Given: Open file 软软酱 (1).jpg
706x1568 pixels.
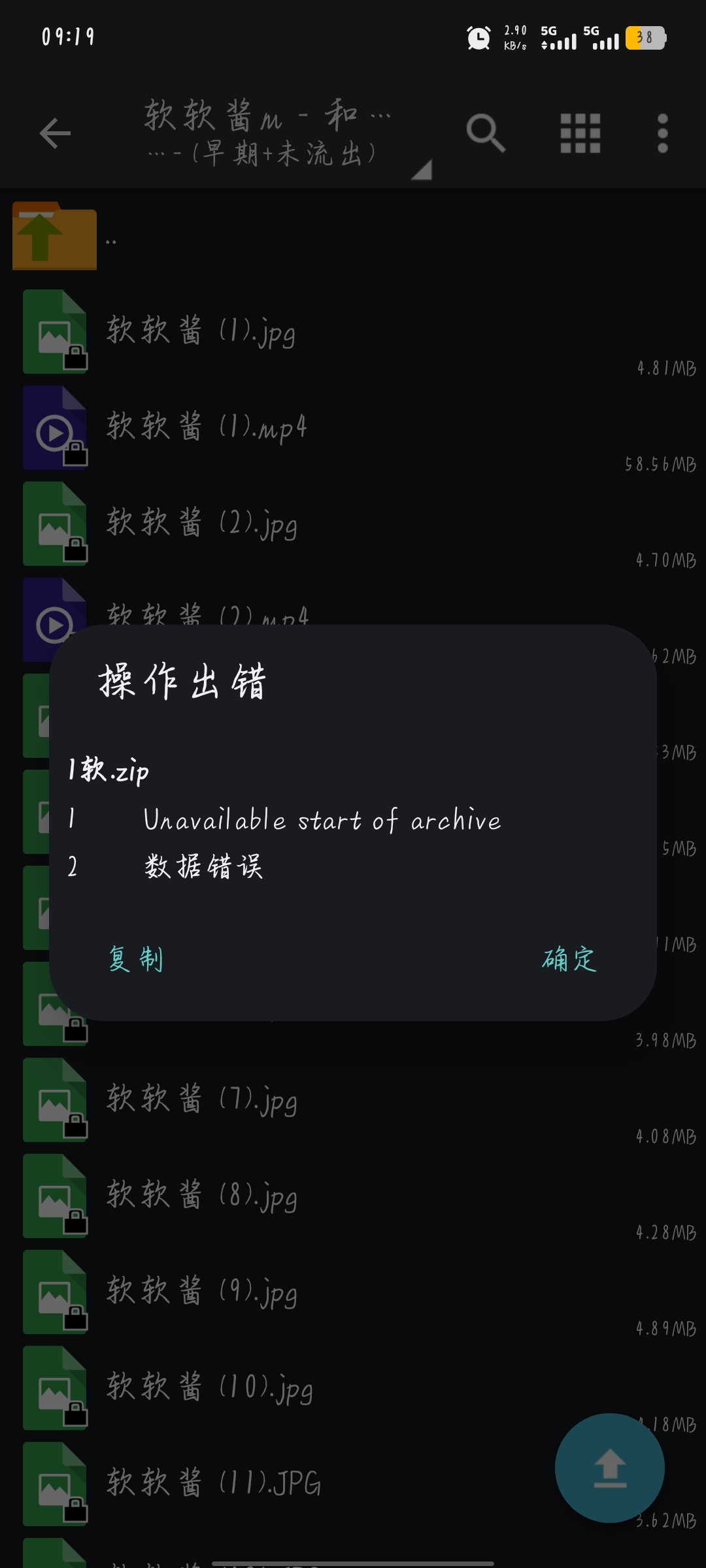Looking at the screenshot, I should coord(201,331).
